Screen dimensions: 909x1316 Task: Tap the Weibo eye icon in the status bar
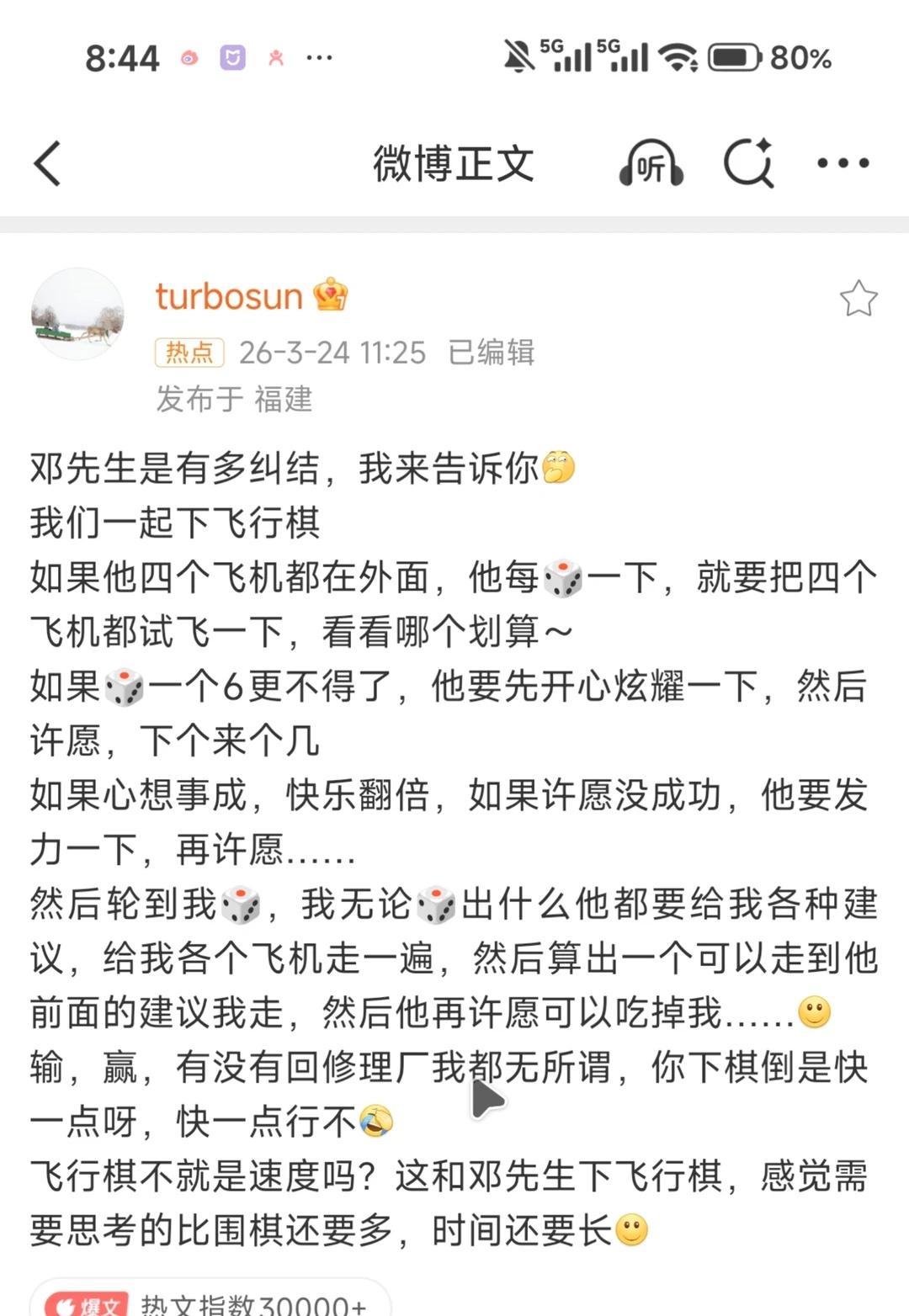click(189, 57)
